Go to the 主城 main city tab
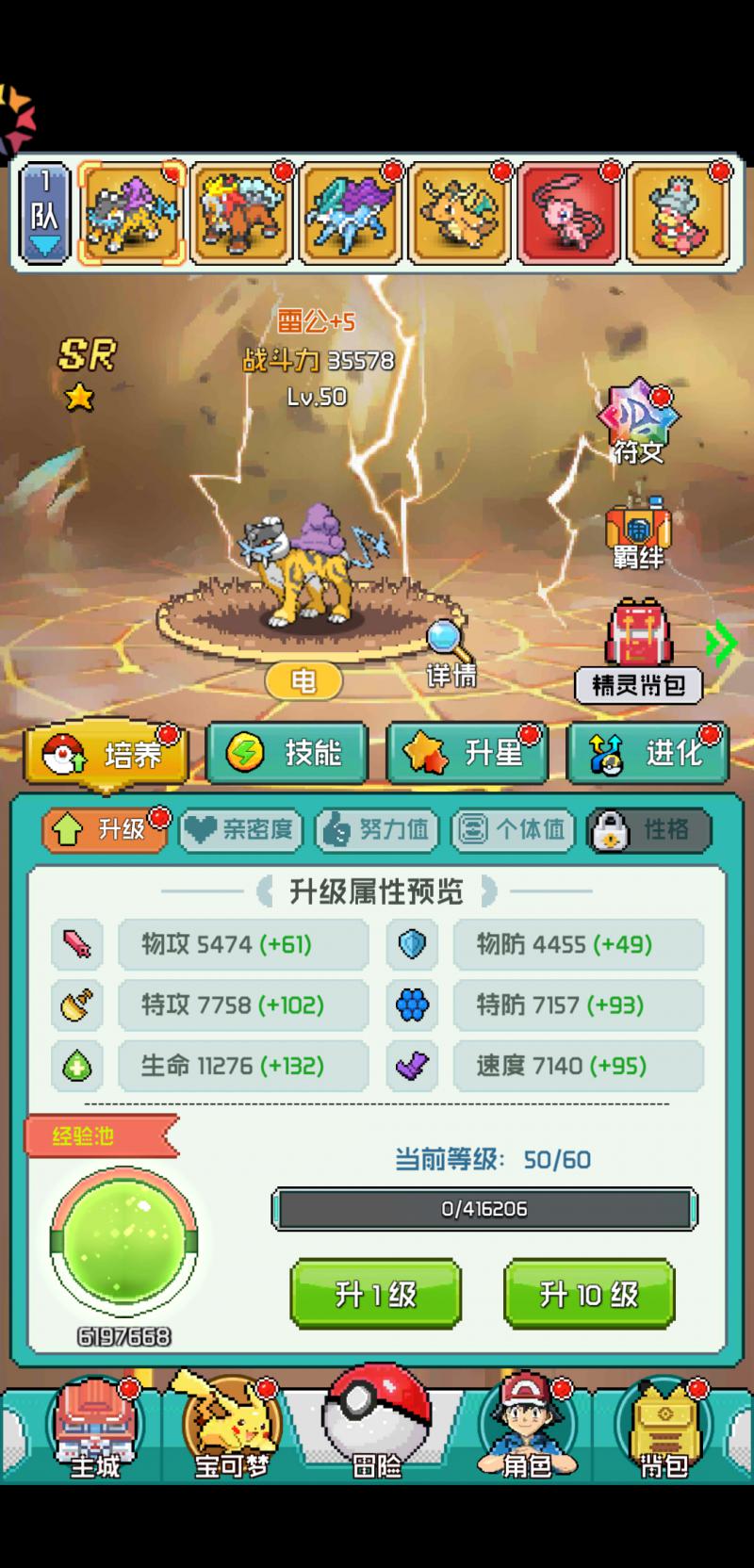 tap(96, 1429)
